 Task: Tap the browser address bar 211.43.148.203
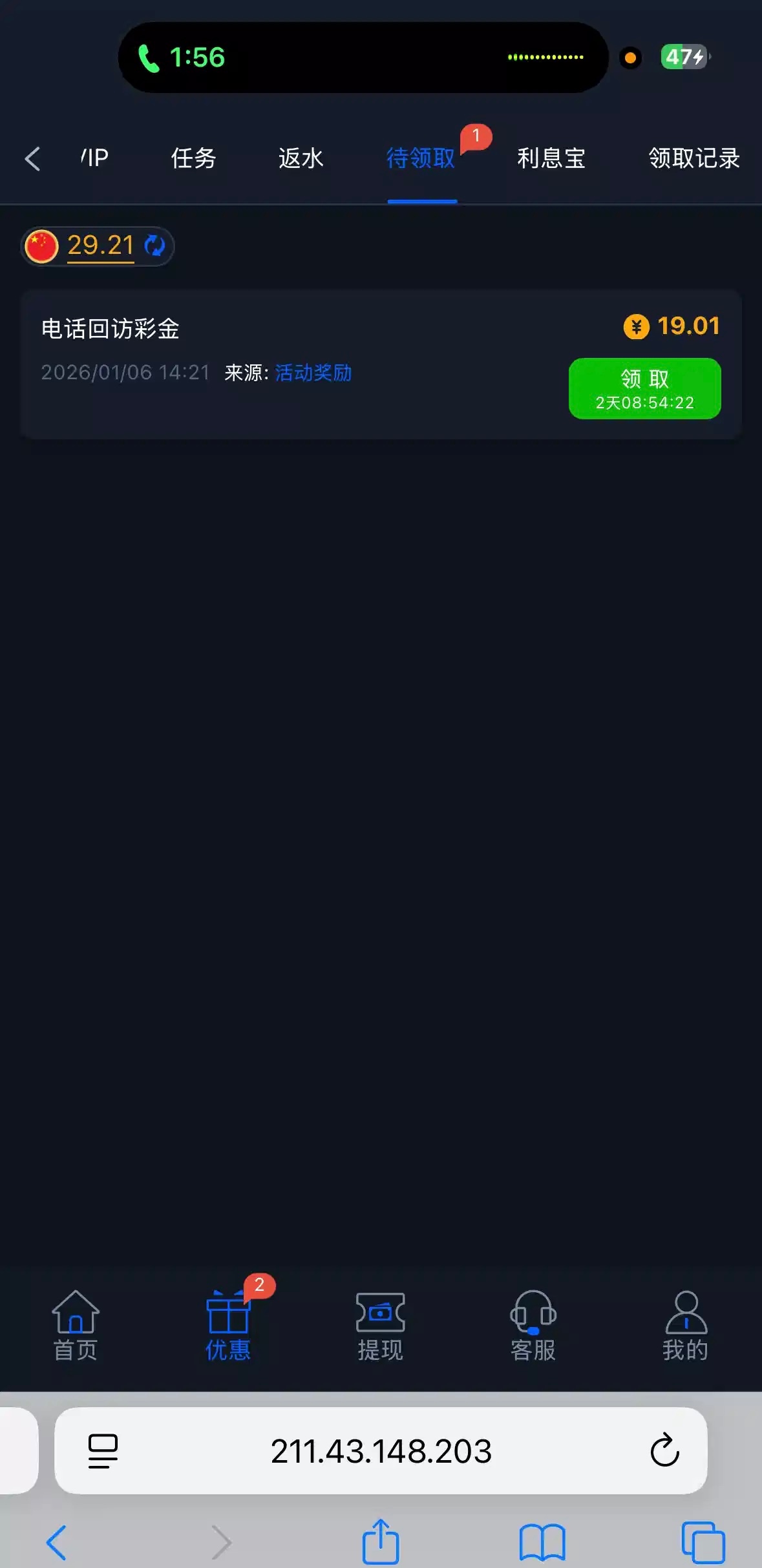(381, 1451)
